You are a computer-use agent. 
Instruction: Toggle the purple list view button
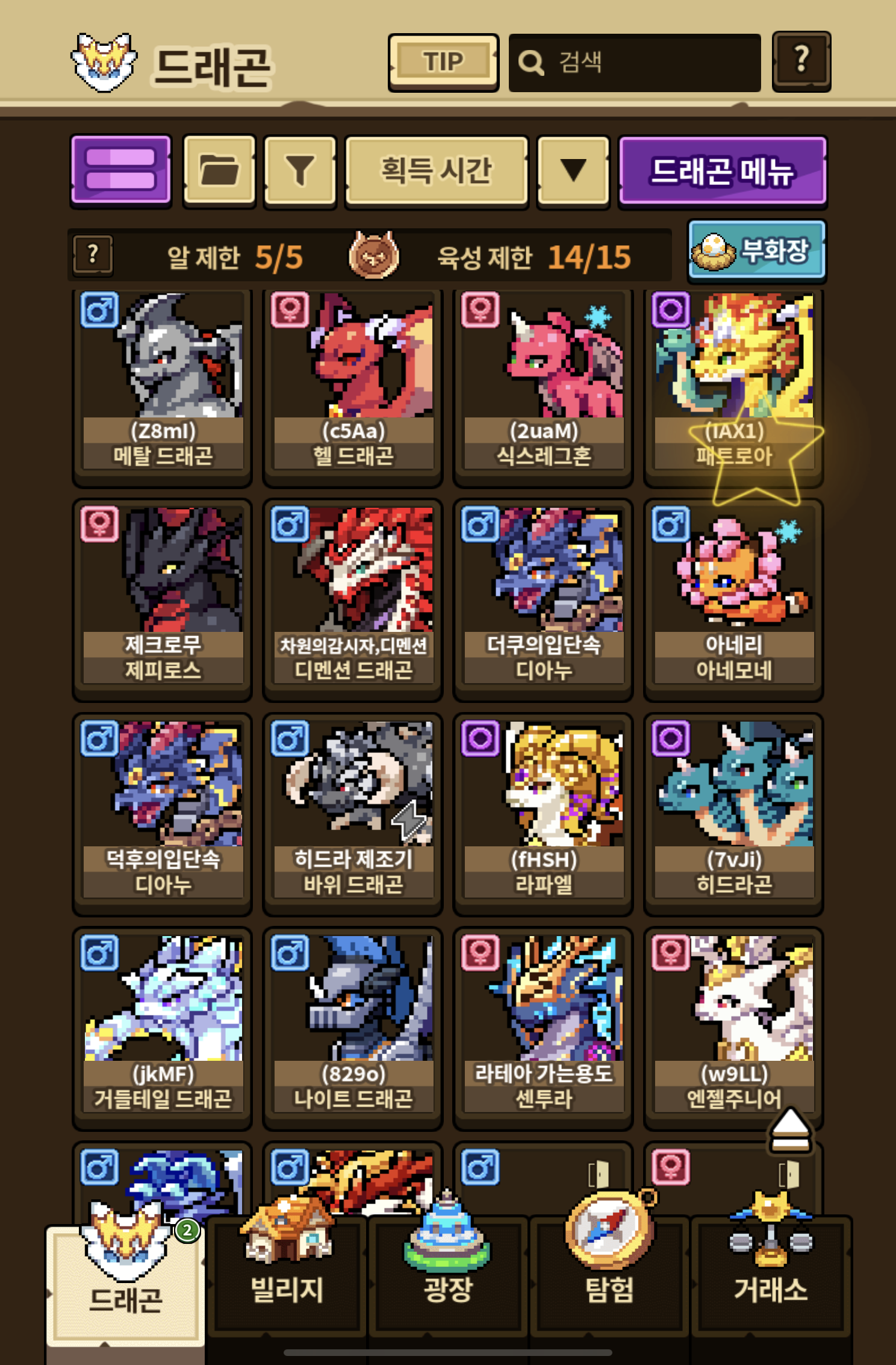121,171
